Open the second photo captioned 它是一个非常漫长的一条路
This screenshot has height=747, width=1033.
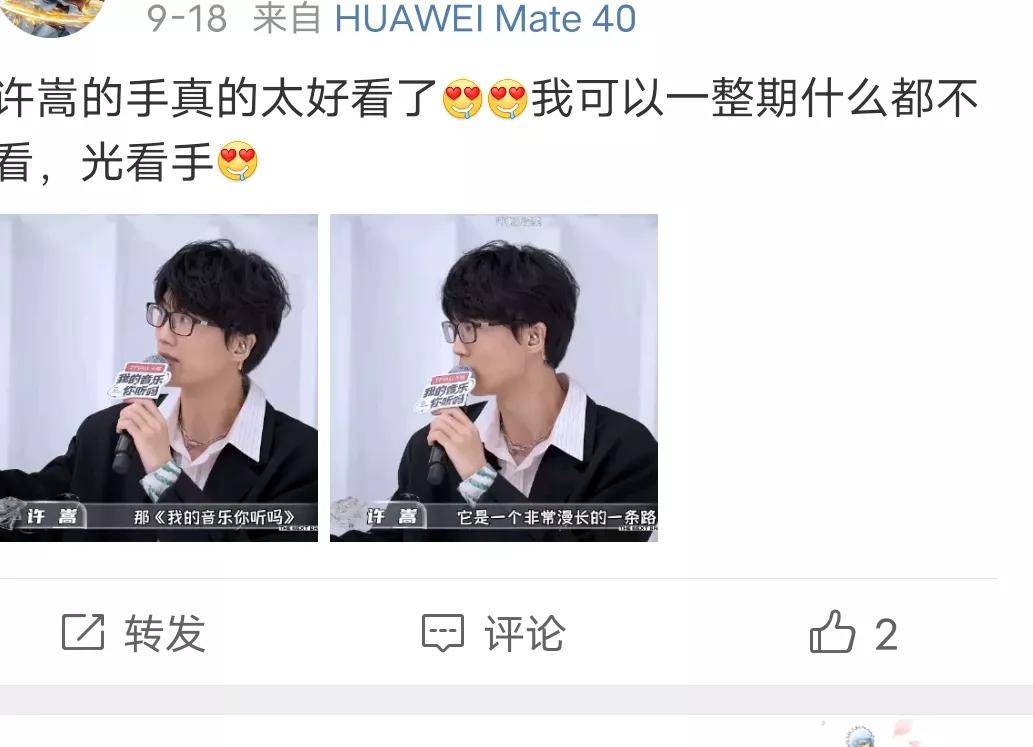coord(493,378)
